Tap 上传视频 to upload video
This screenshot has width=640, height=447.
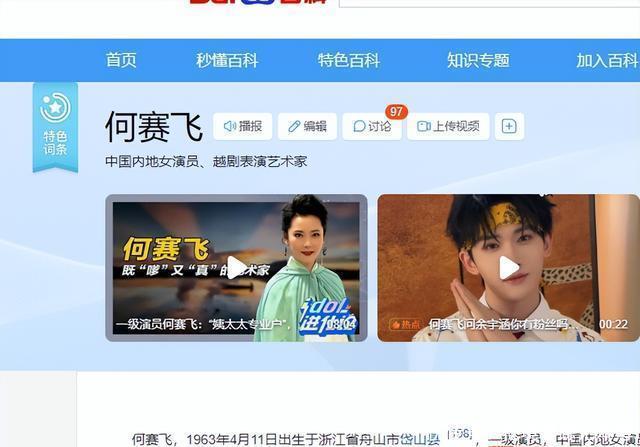448,126
